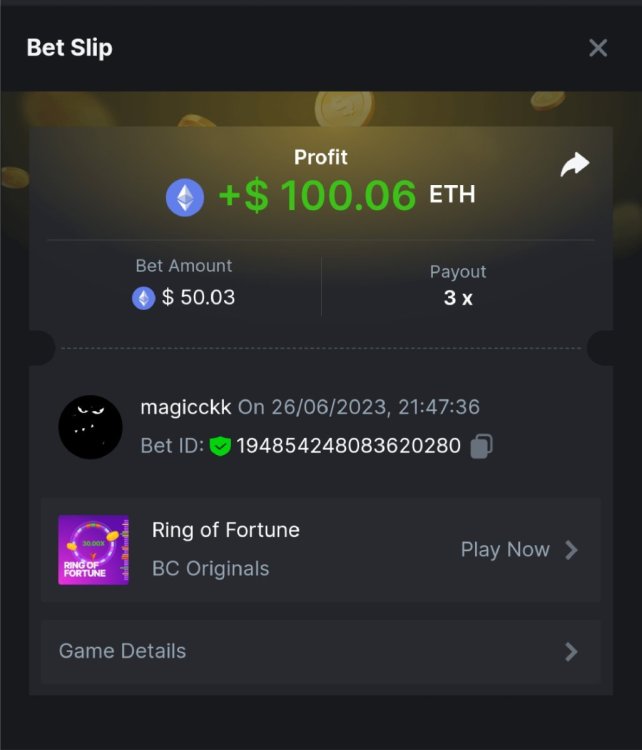Copy the Bet ID number
The width and height of the screenshot is (642, 750).
(481, 446)
